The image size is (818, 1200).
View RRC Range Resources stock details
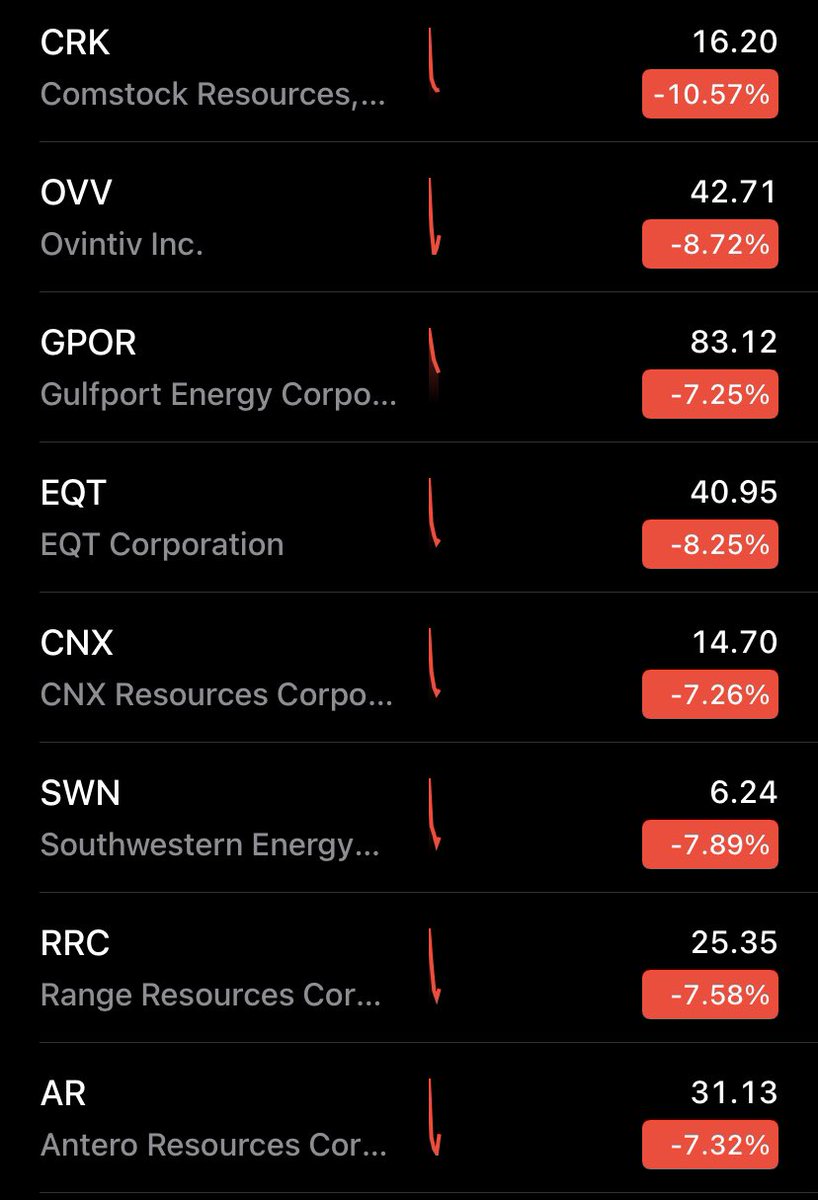(x=210, y=968)
